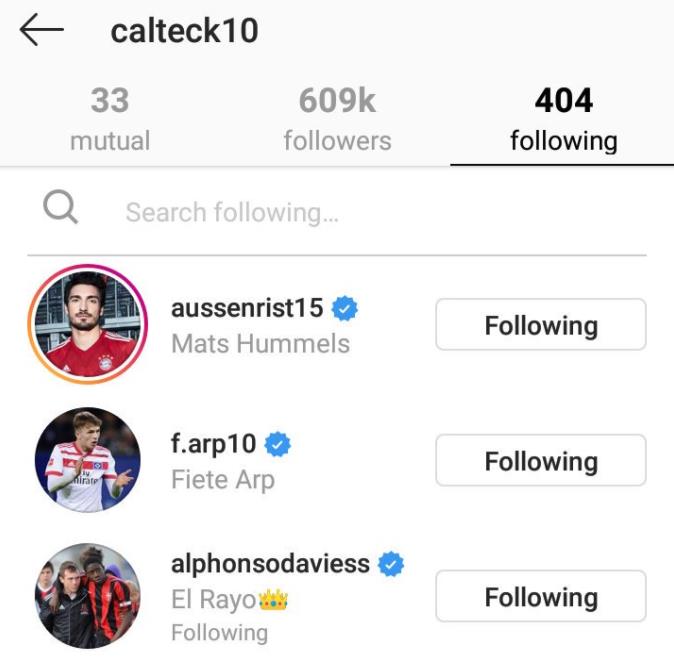This screenshot has width=674, height=657.
Task: Tap Following button next to f.arp10
Action: [x=541, y=461]
